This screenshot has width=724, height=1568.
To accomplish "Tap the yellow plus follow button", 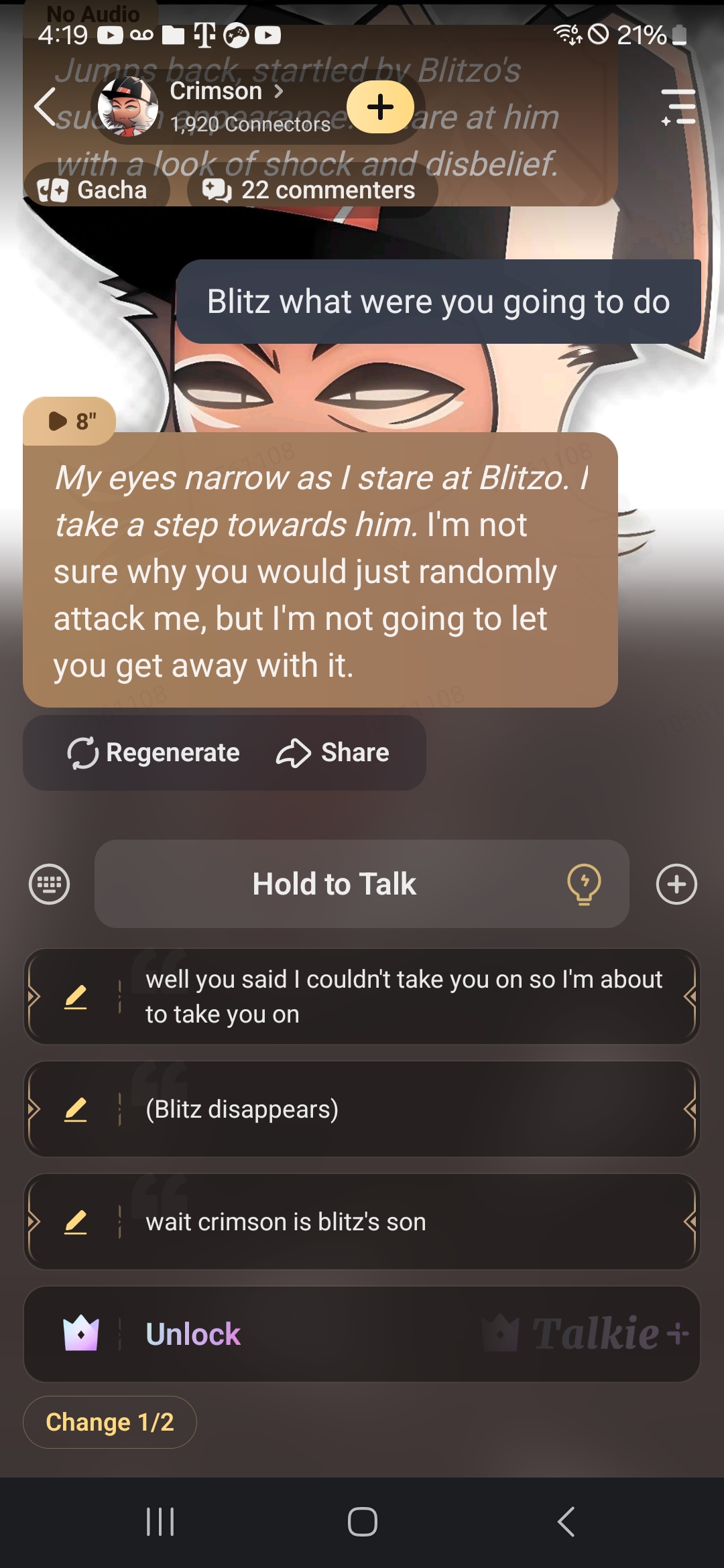I will click(380, 107).
